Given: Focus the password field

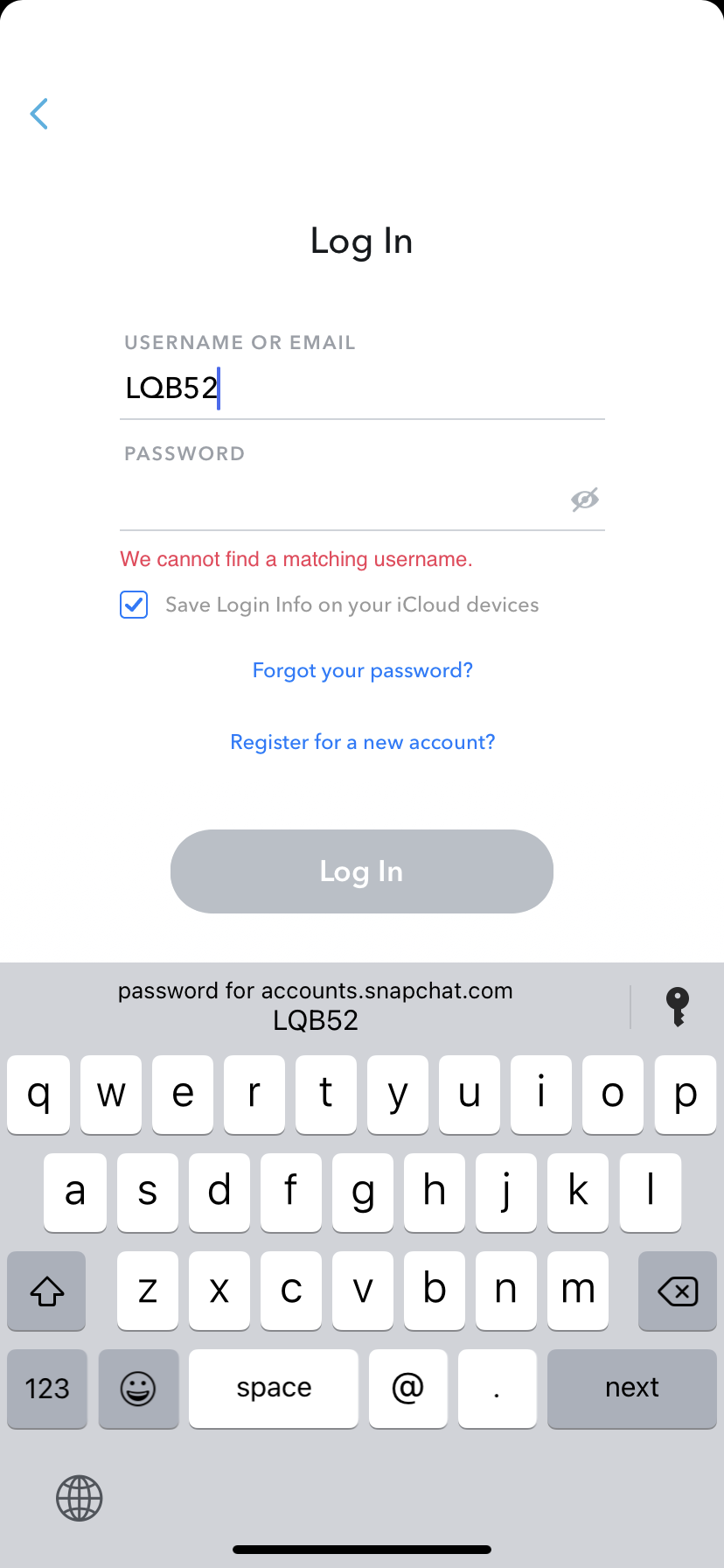Looking at the screenshot, I should 341,499.
